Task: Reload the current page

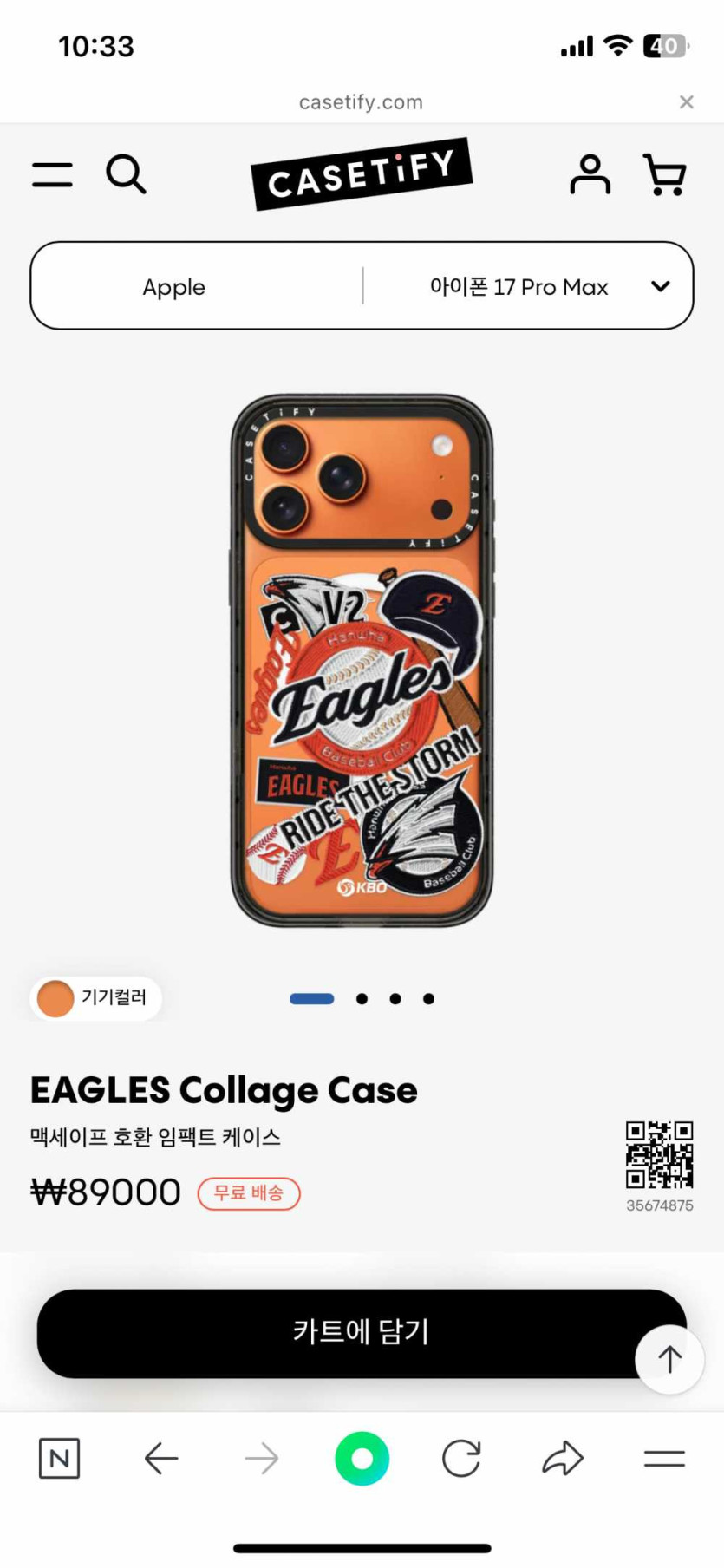Action: click(461, 1459)
